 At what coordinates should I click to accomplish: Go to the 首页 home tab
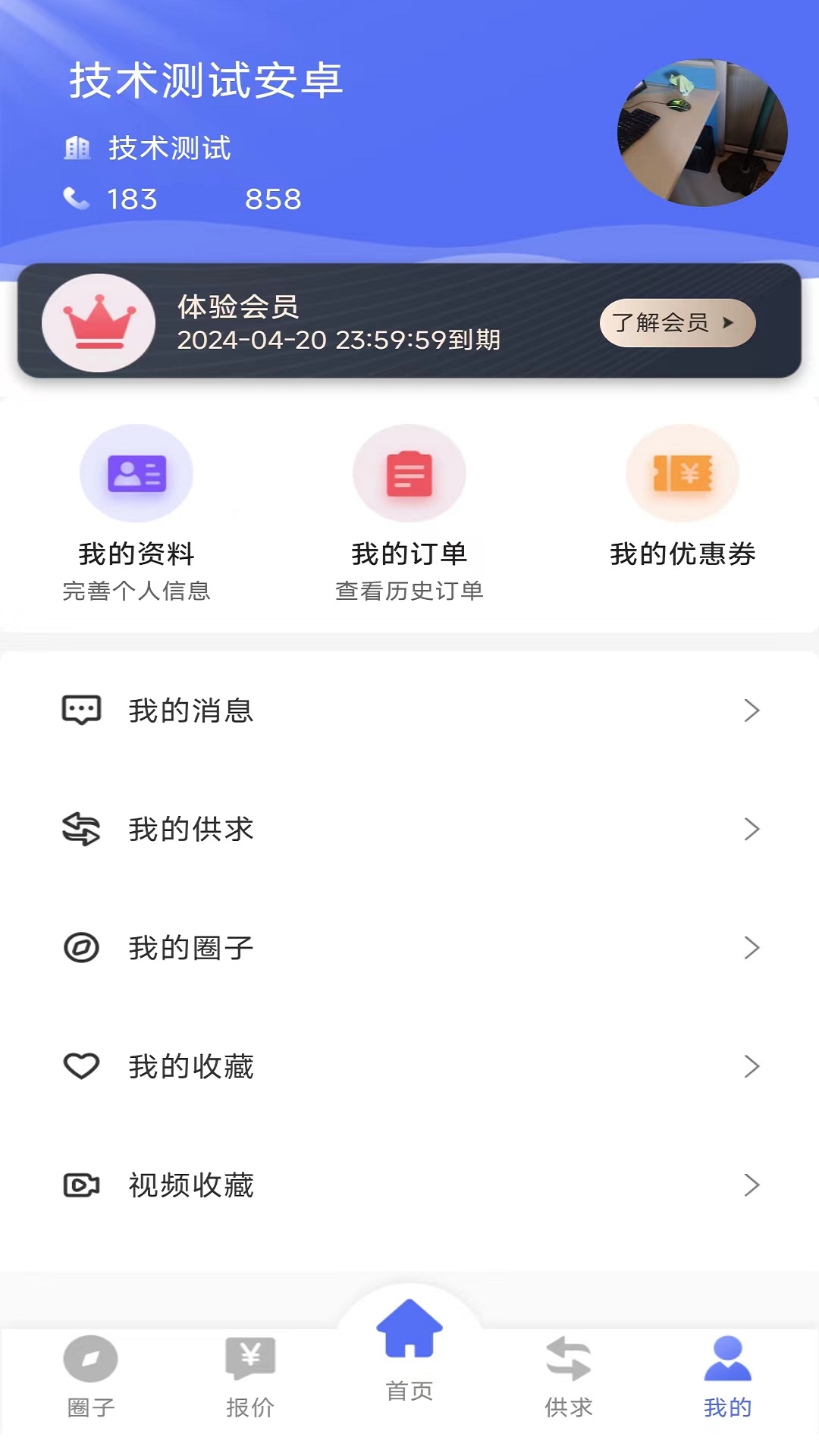point(409,1350)
